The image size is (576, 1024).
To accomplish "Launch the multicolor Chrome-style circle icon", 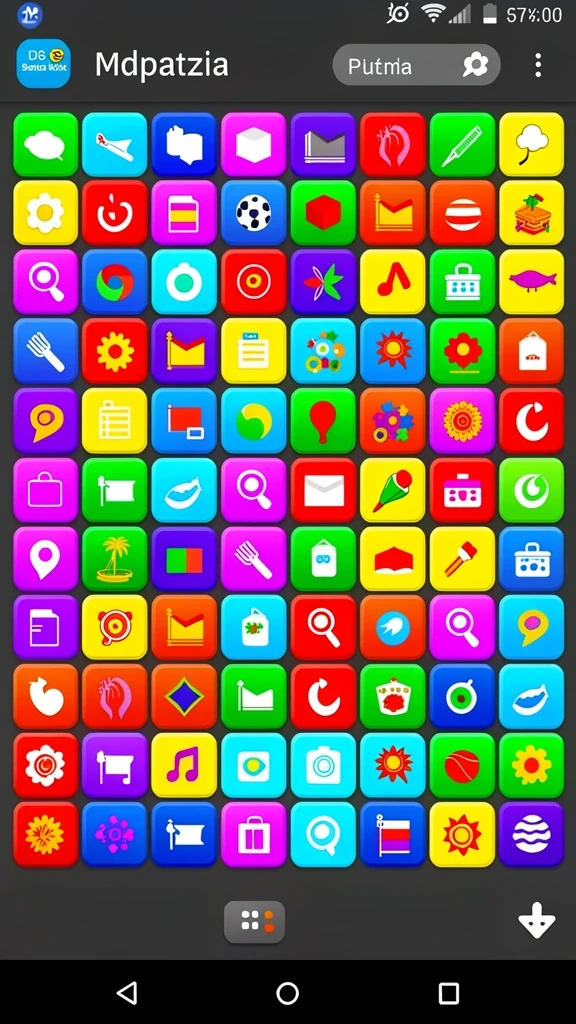I will tap(114, 282).
